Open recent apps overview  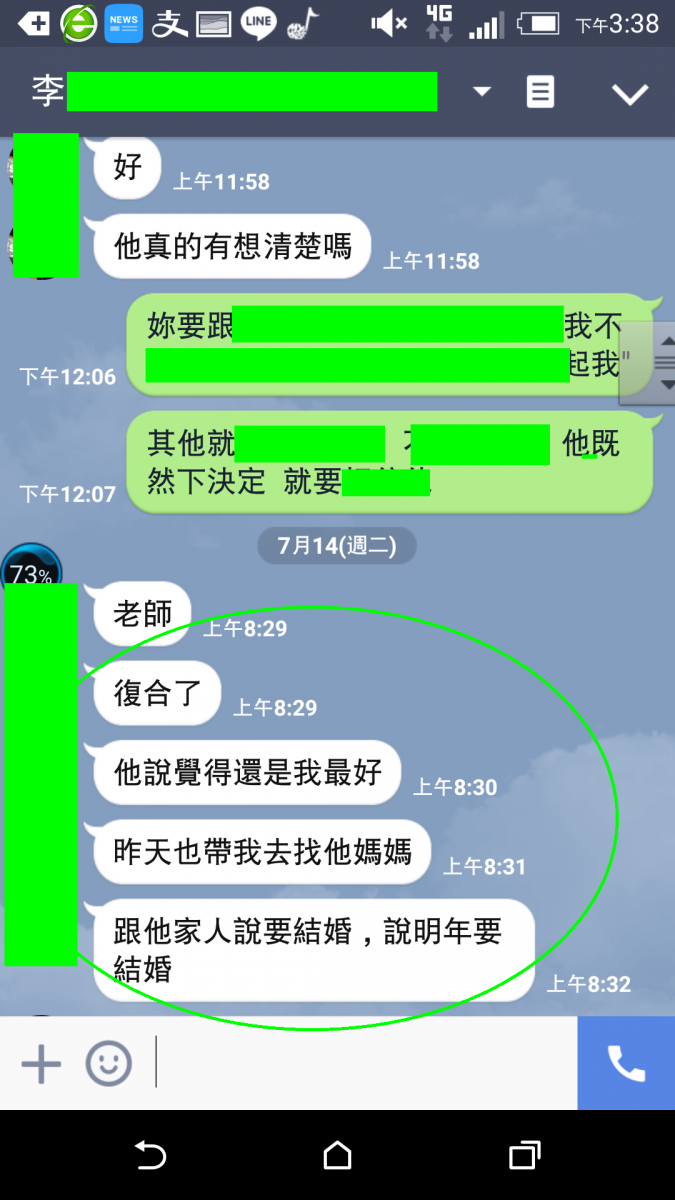pyautogui.click(x=524, y=1156)
